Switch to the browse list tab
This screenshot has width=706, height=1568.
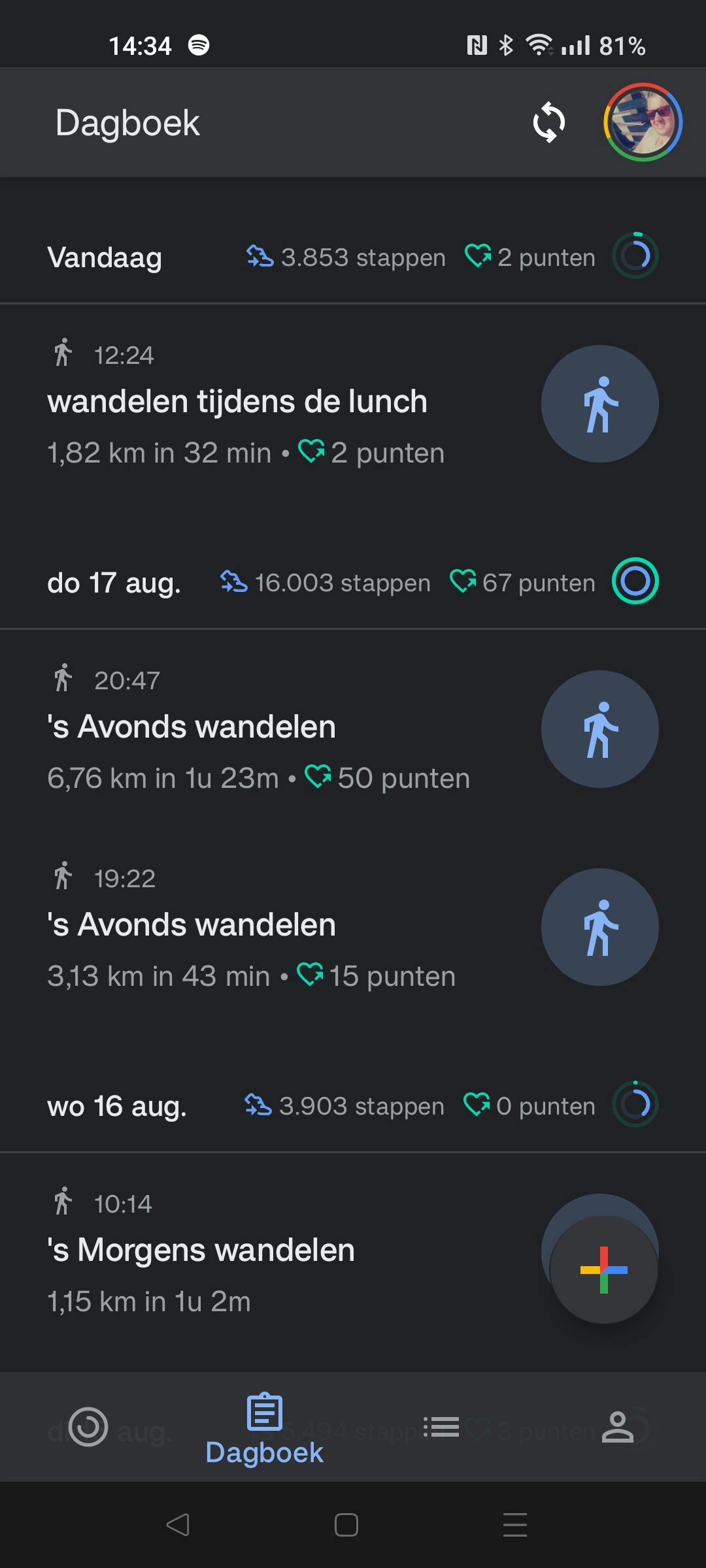pos(441,1426)
